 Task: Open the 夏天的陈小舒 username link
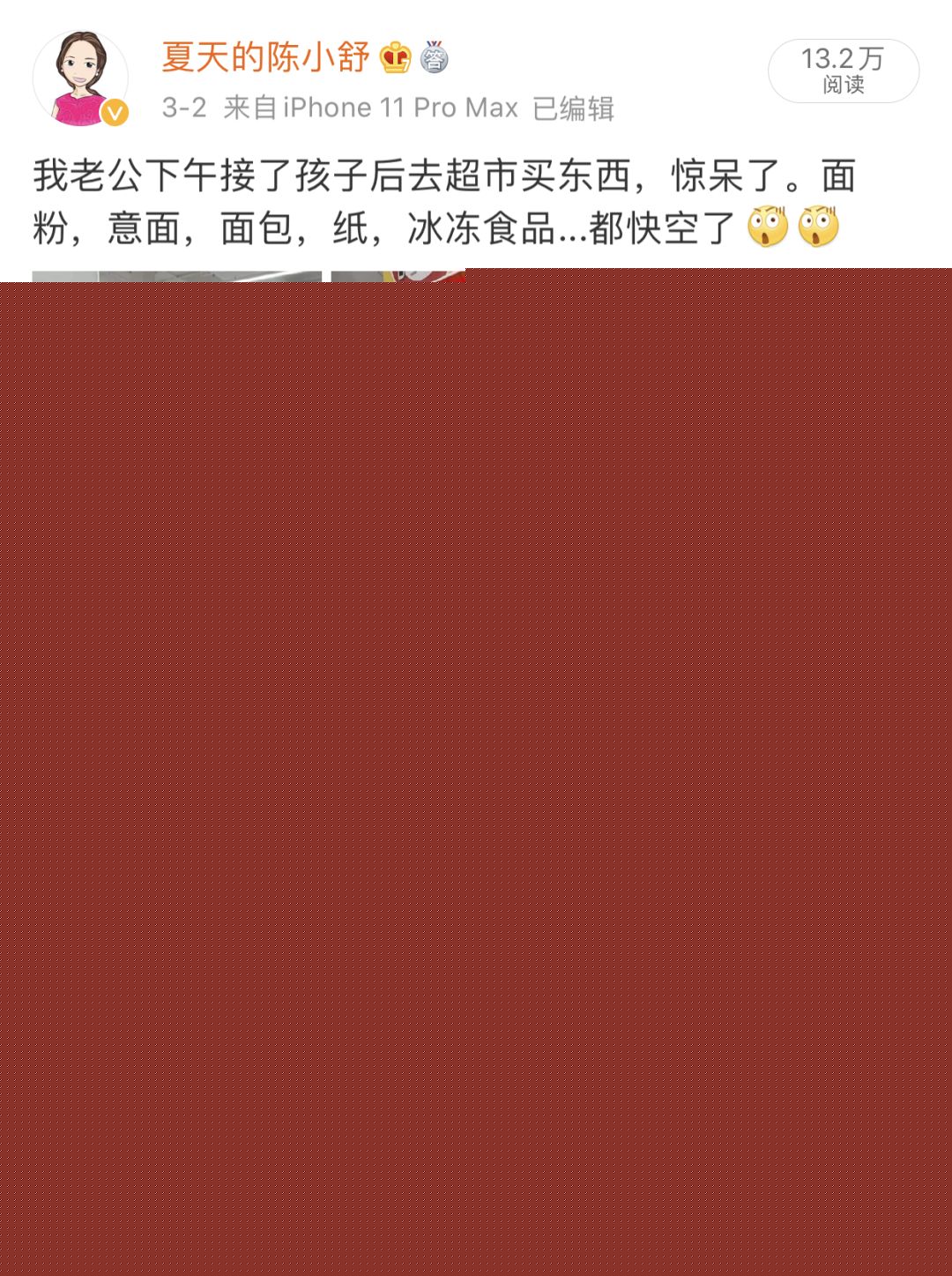265,58
